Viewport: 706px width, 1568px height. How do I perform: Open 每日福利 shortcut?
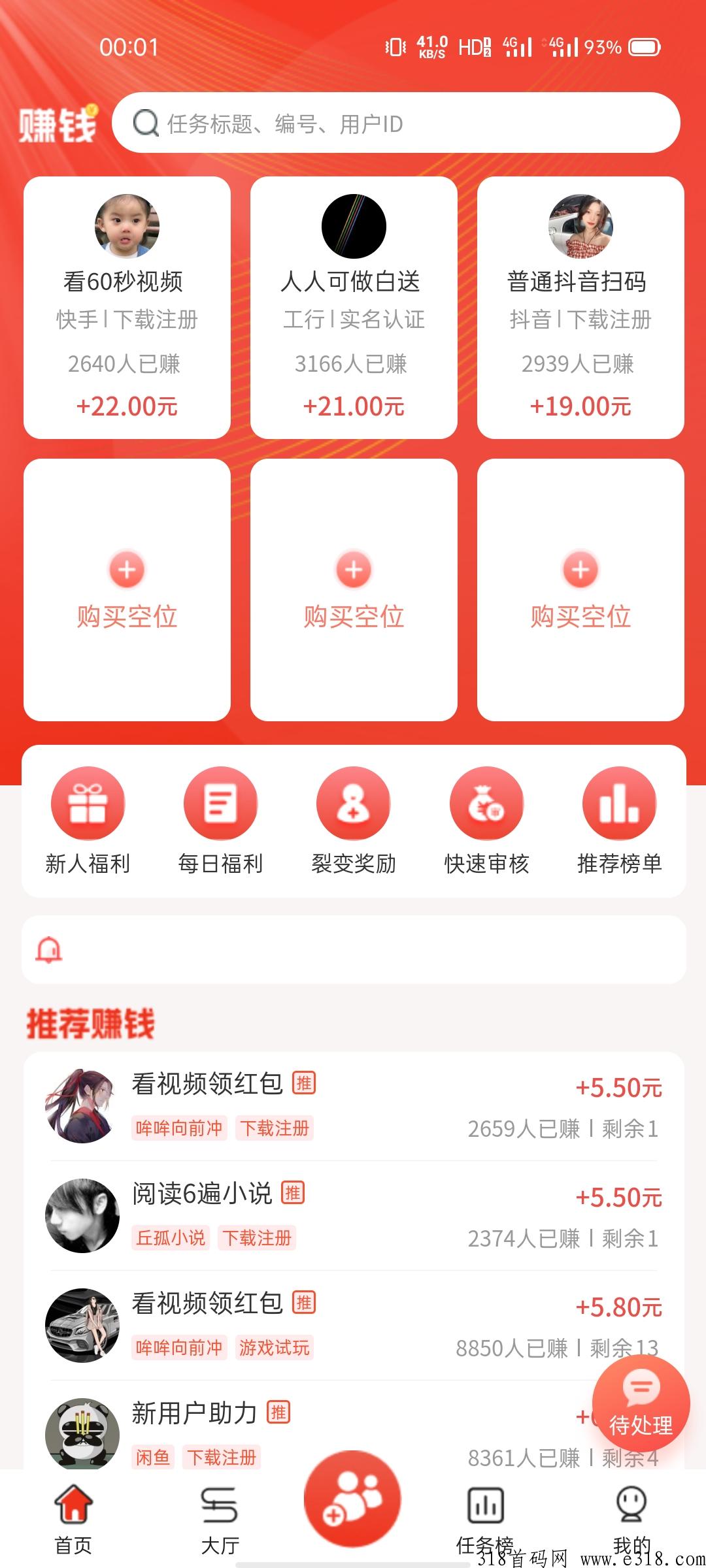click(x=220, y=821)
